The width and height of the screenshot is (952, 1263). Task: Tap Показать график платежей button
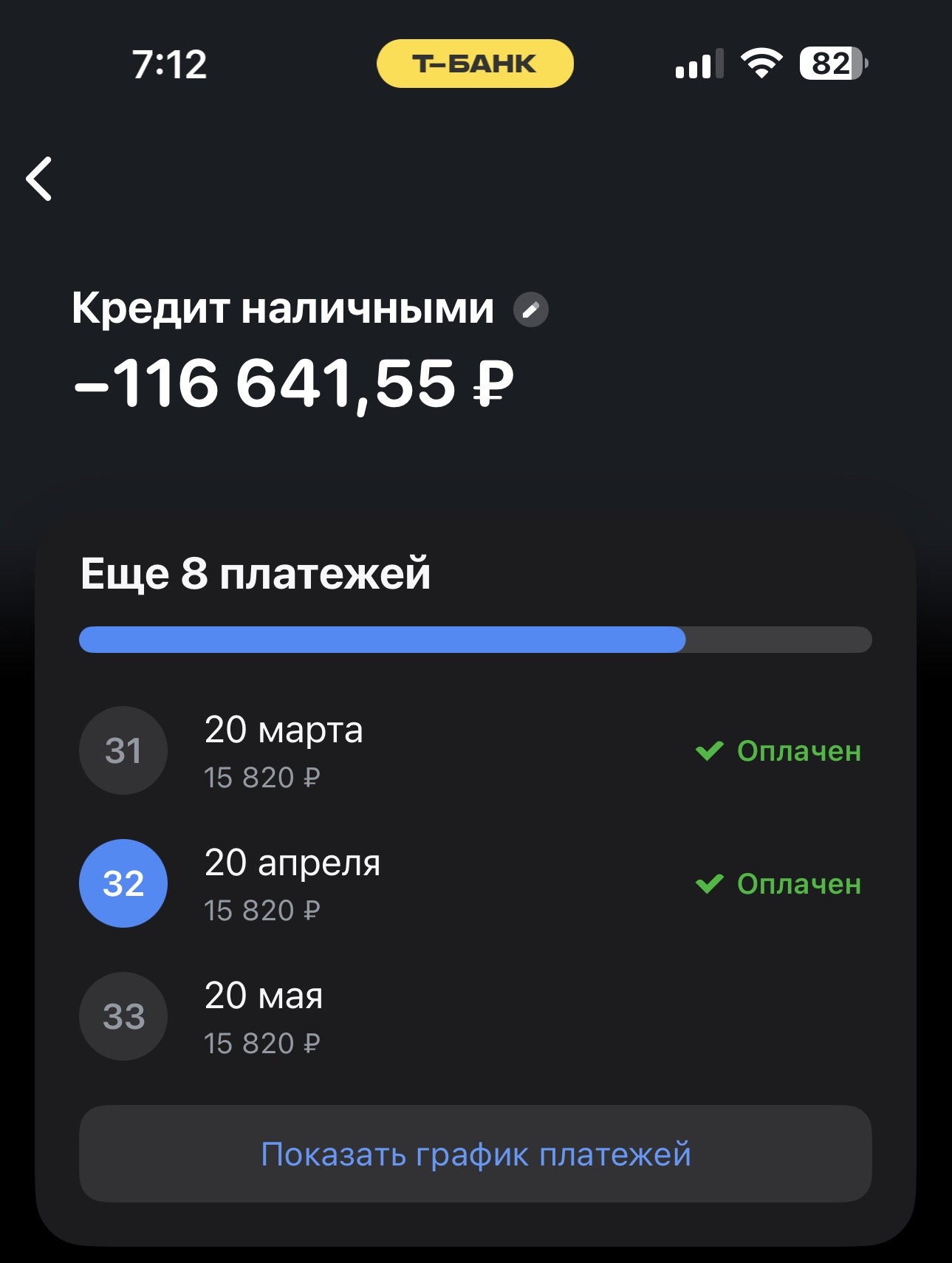[x=475, y=1154]
